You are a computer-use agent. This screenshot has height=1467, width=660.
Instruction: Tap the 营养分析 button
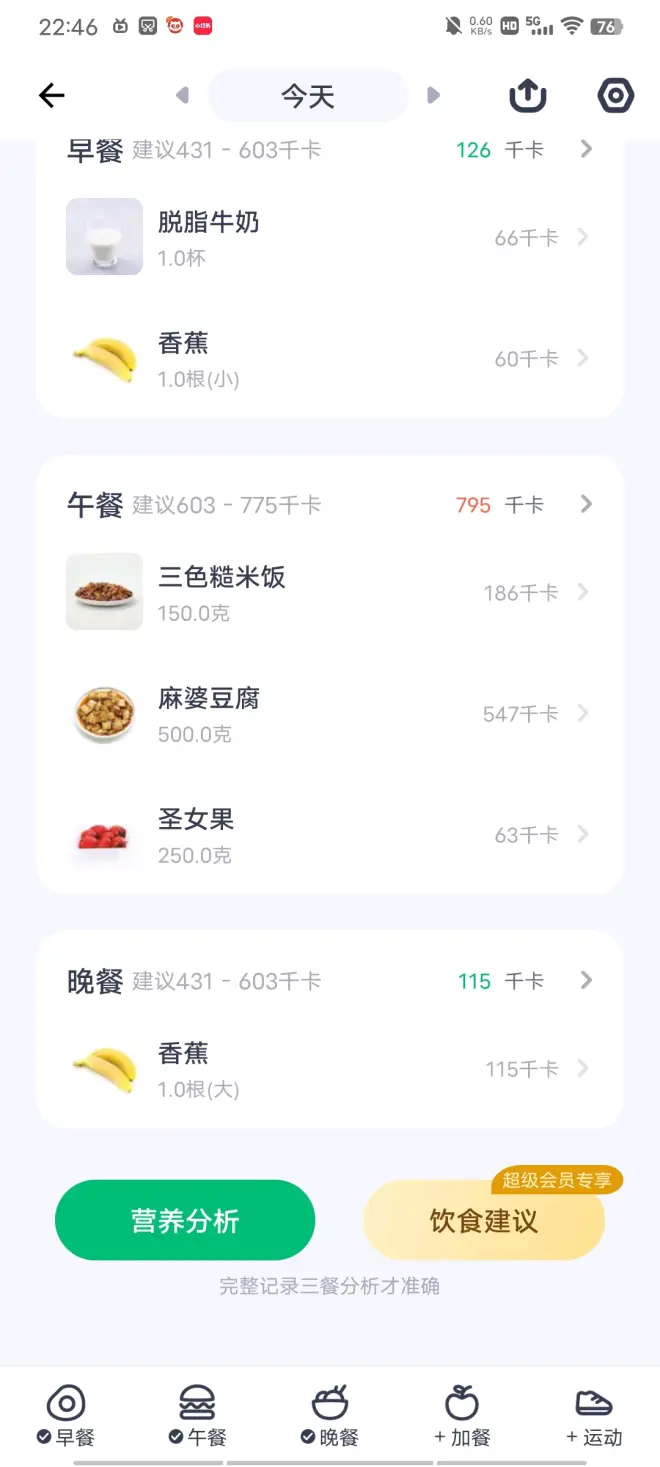[x=185, y=1220]
